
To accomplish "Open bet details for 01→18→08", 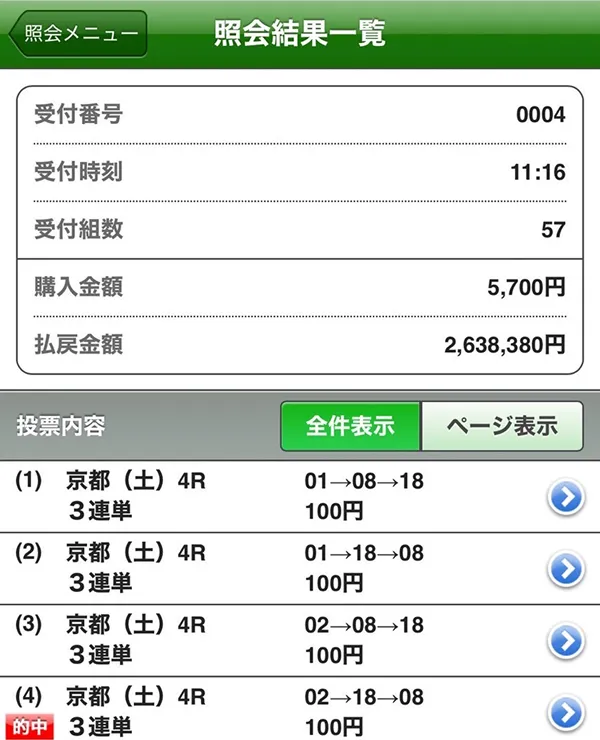I will click(566, 569).
